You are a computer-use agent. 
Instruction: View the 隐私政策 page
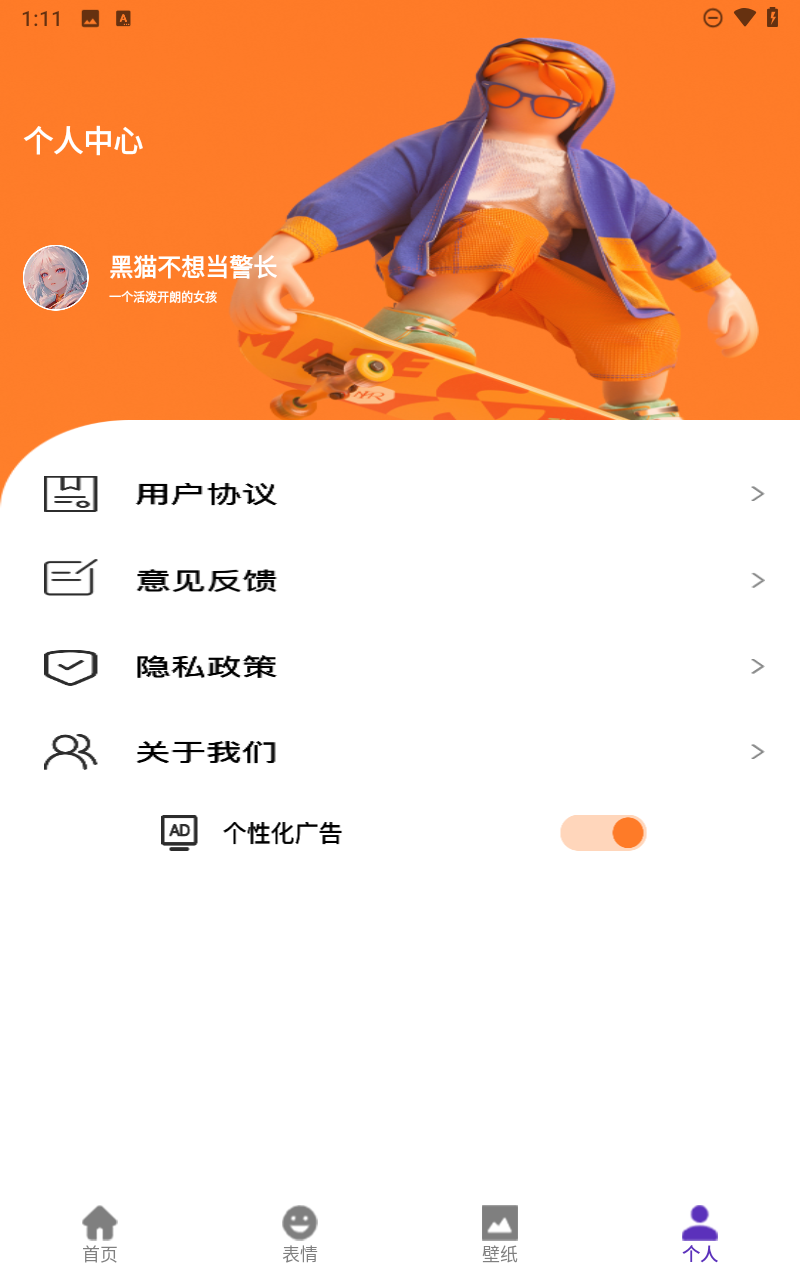click(400, 666)
